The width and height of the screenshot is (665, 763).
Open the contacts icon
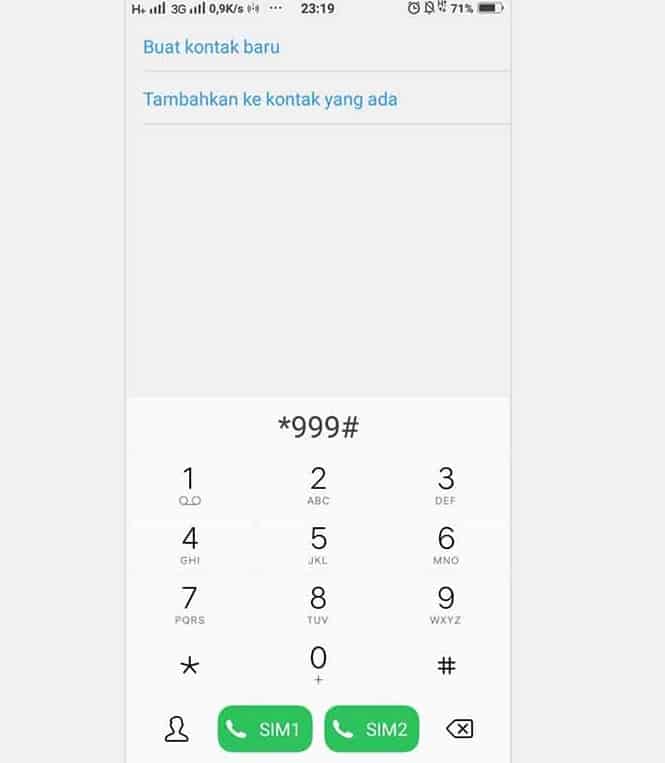[177, 729]
